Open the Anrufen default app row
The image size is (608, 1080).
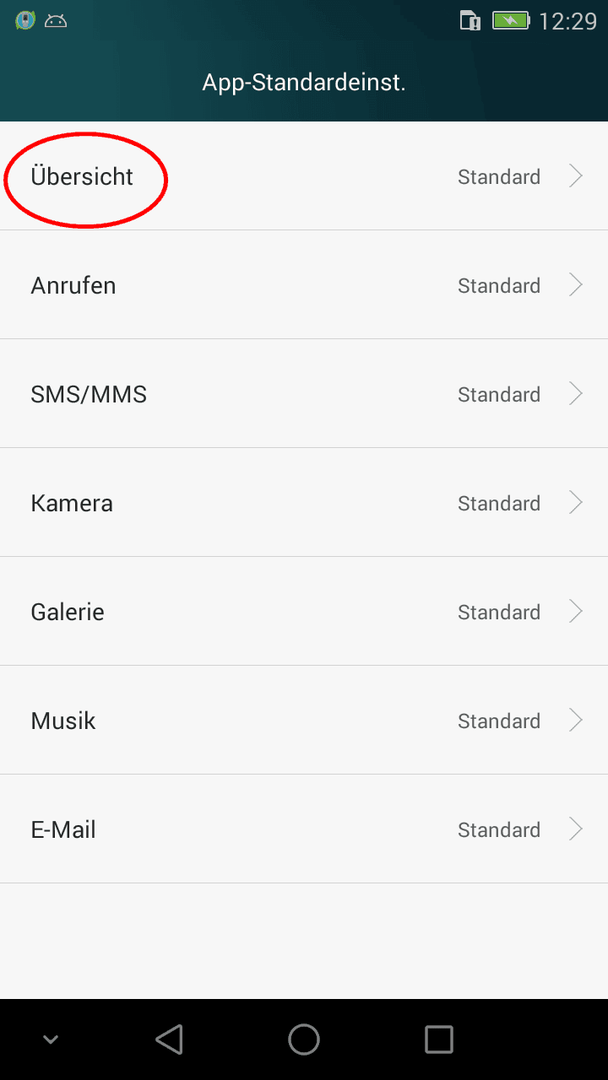click(x=304, y=284)
